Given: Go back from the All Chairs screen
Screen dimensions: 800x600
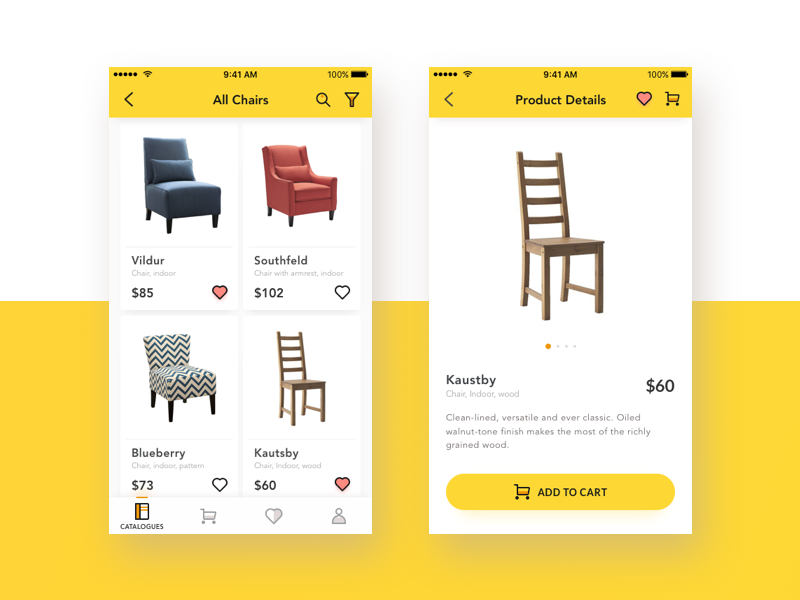Looking at the screenshot, I should tap(128, 99).
